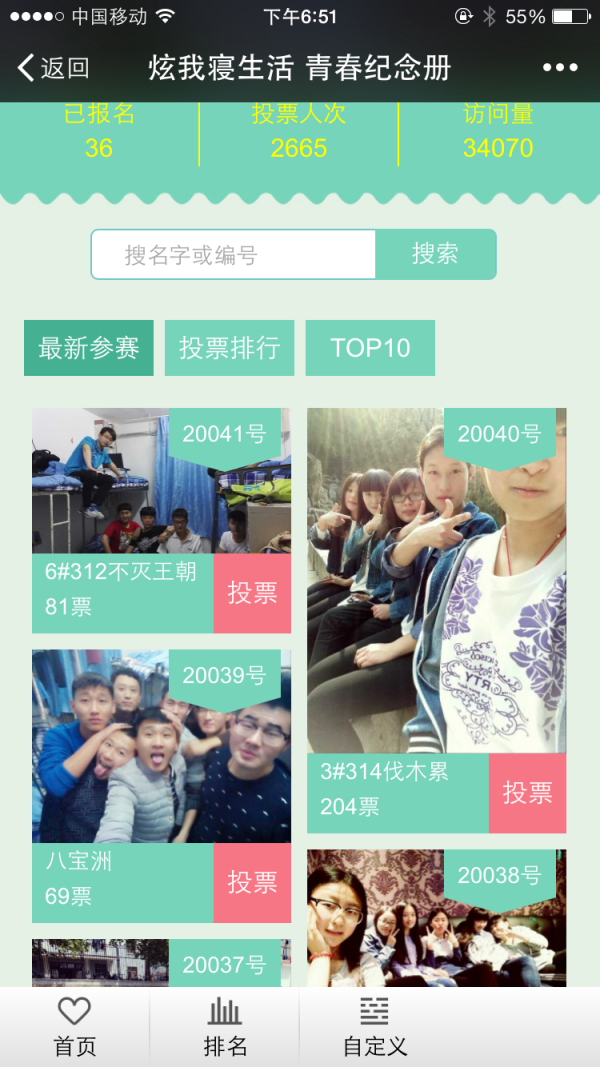600x1067 pixels.
Task: Vote for 6#312不灭王朝
Action: click(x=252, y=593)
